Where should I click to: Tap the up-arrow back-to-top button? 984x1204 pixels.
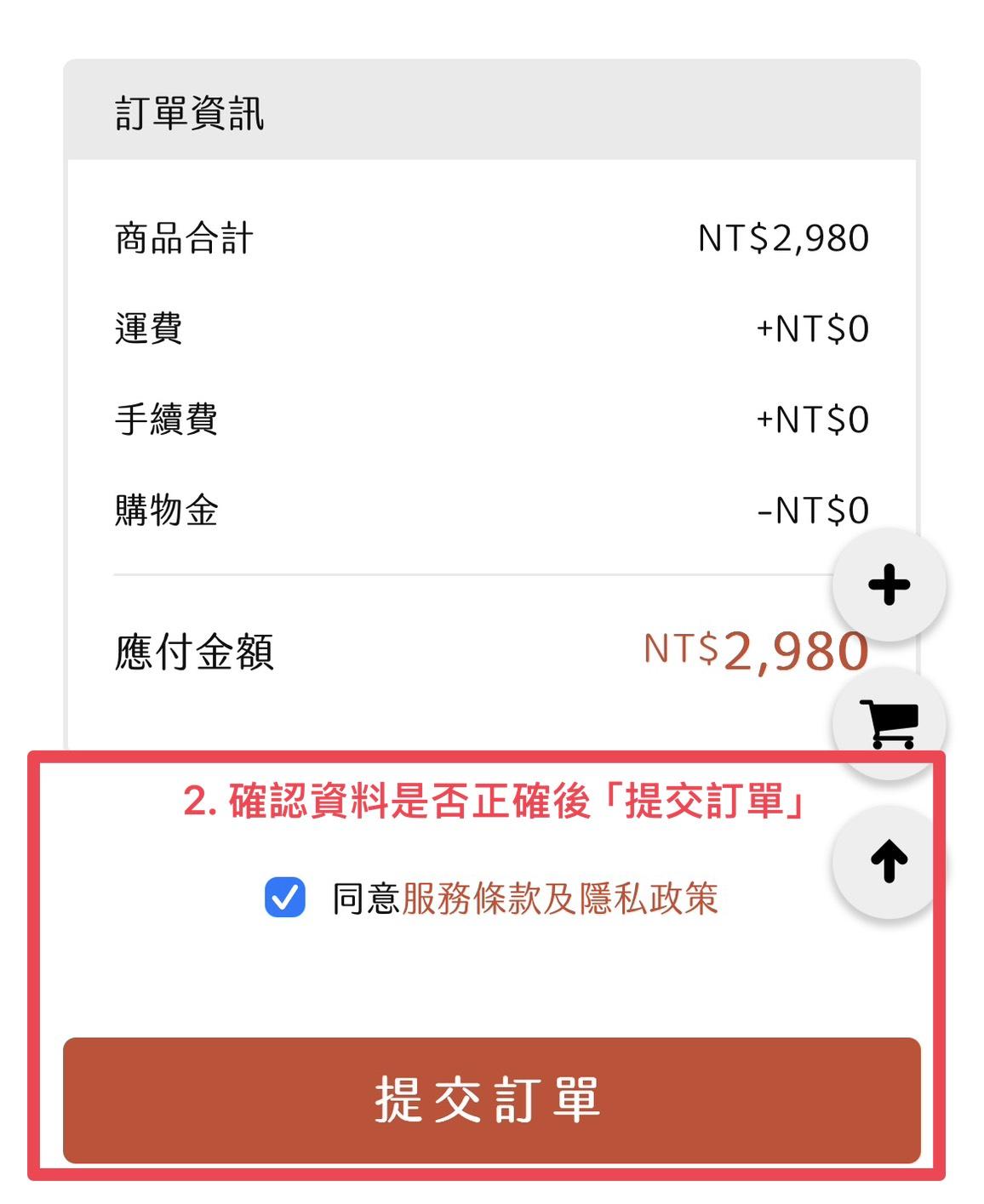(x=889, y=861)
